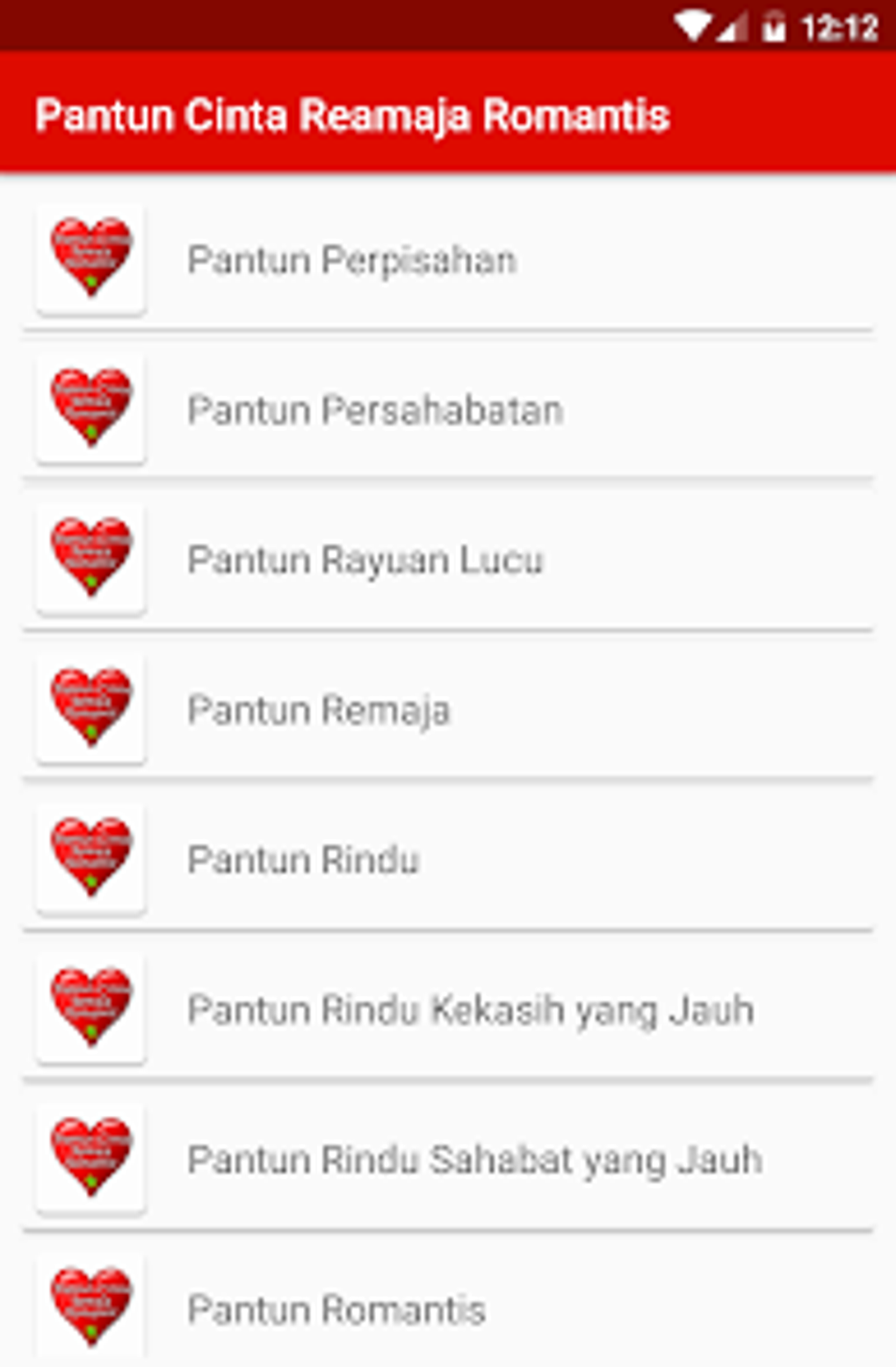896x1367 pixels.
Task: Tap Pantun Remaja
Action: (x=319, y=710)
